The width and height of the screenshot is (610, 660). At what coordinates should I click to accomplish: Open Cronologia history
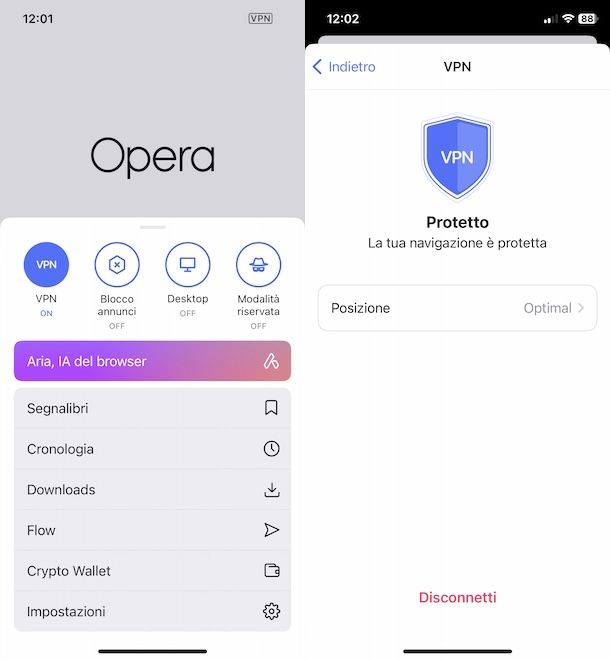[x=152, y=449]
